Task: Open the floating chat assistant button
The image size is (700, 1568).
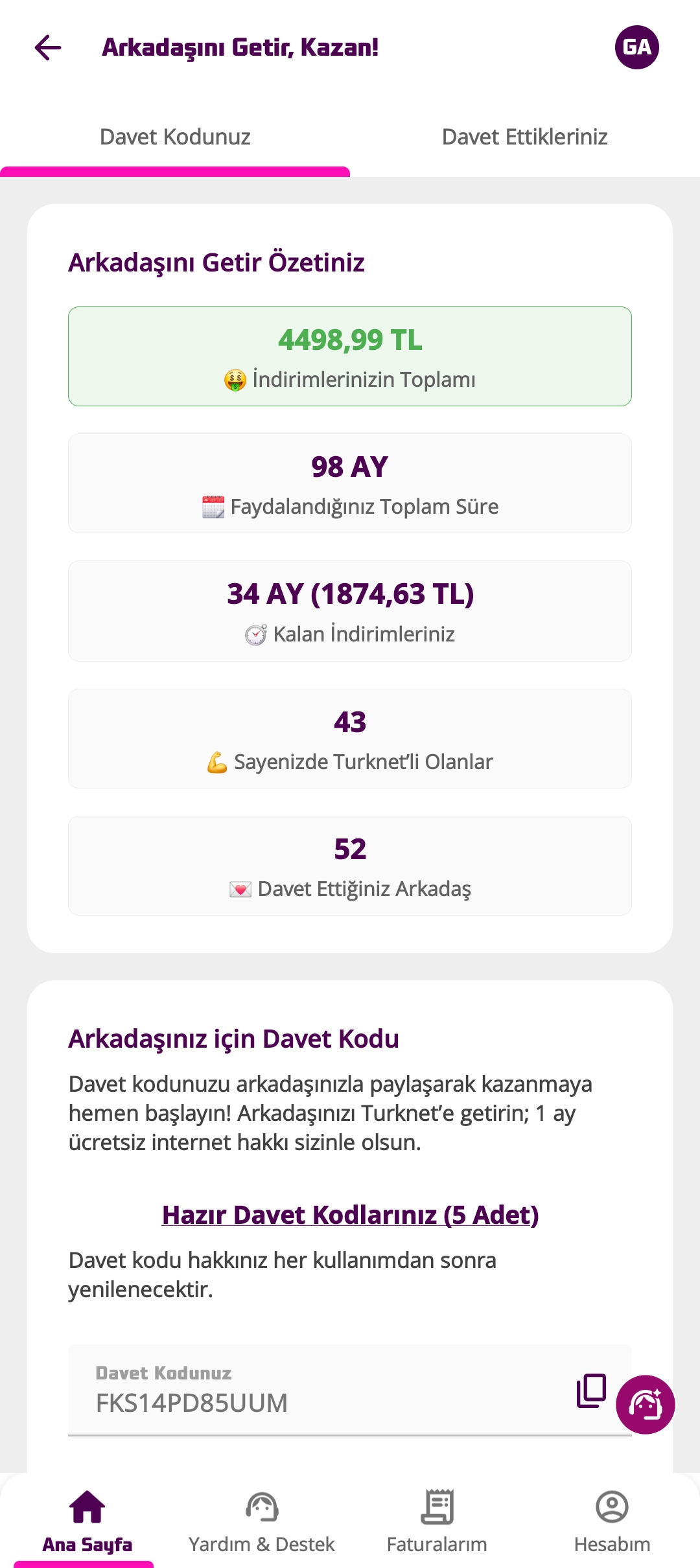Action: coord(646,1405)
